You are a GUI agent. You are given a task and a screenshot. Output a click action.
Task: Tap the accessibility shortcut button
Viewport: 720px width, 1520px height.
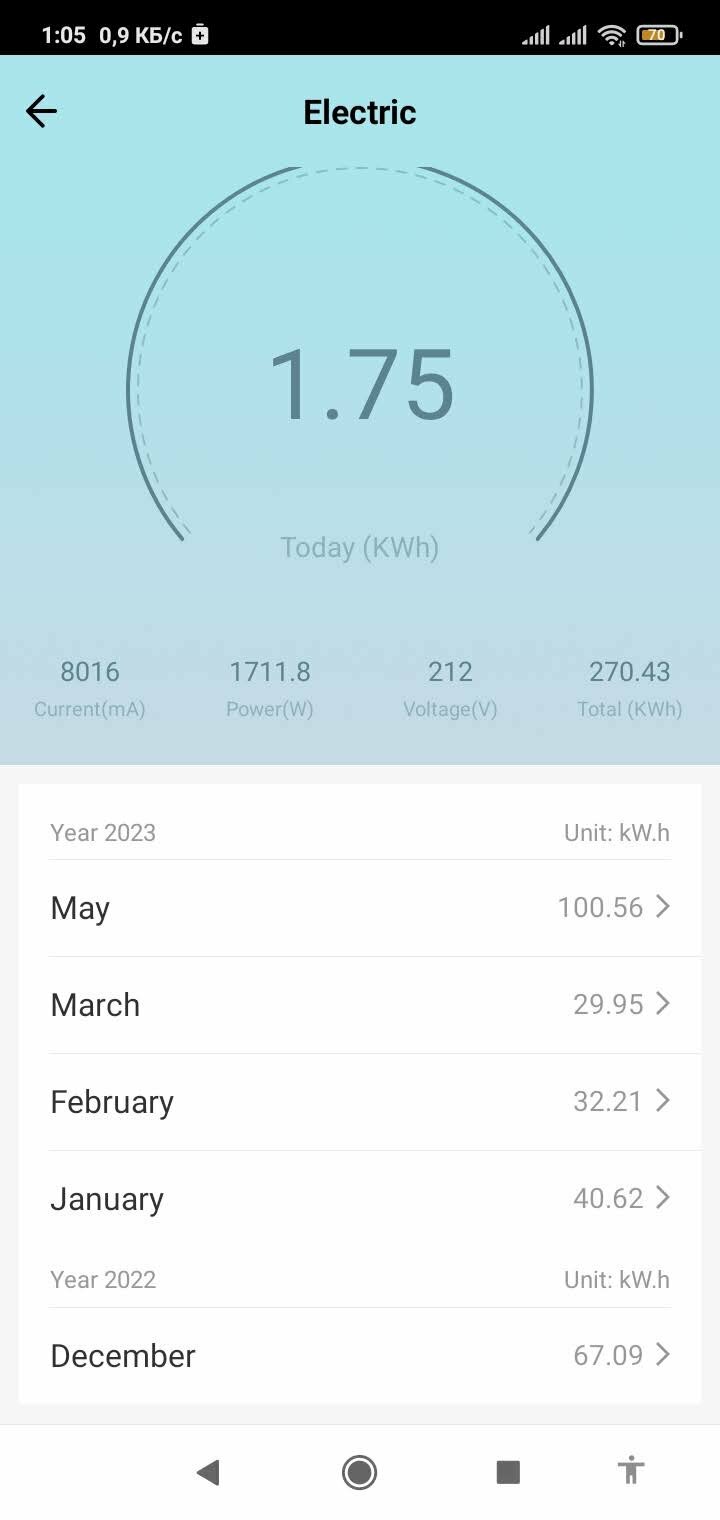tap(631, 1471)
